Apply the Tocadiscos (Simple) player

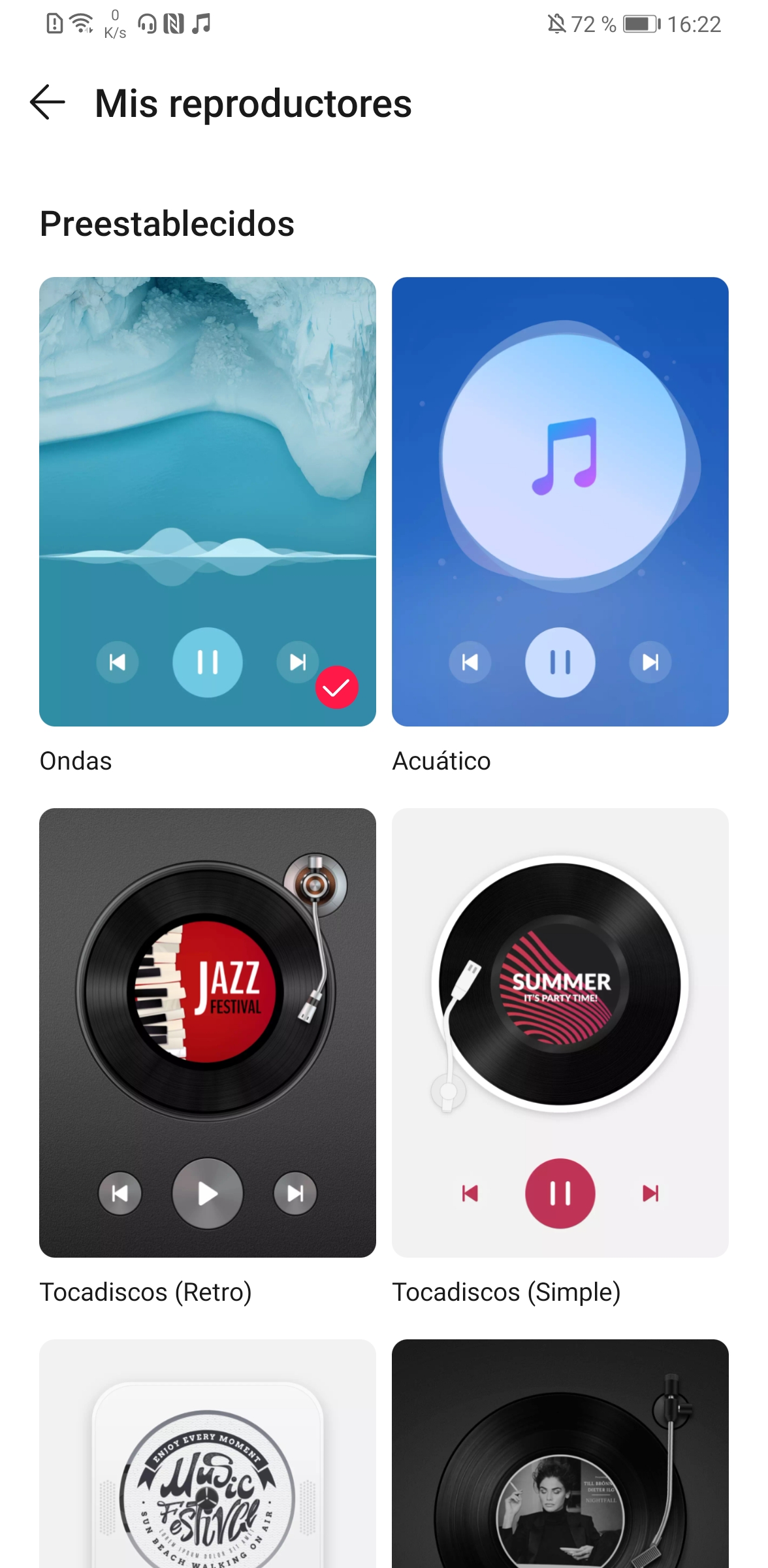tap(560, 1032)
